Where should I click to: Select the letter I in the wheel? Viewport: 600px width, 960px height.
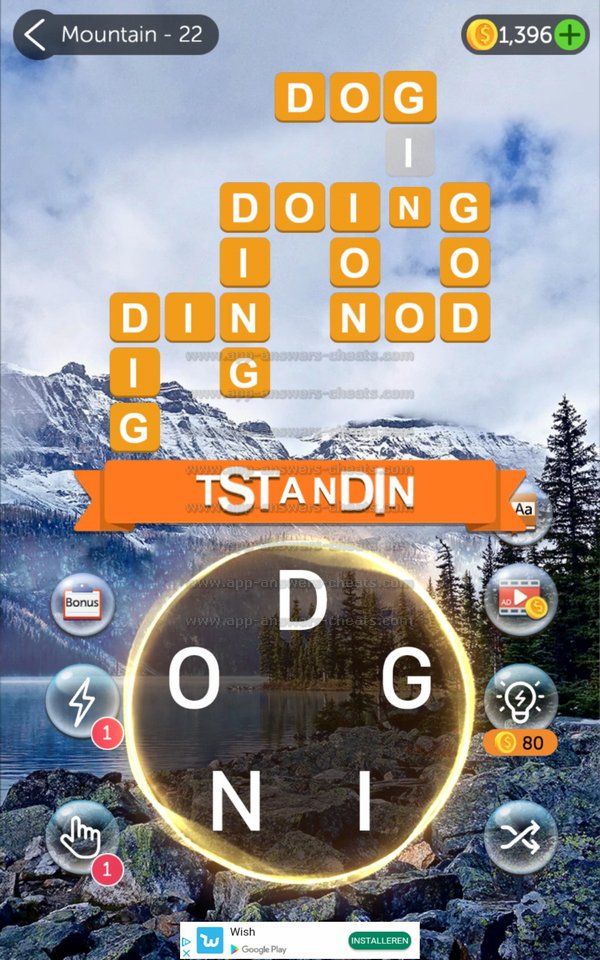[x=365, y=804]
